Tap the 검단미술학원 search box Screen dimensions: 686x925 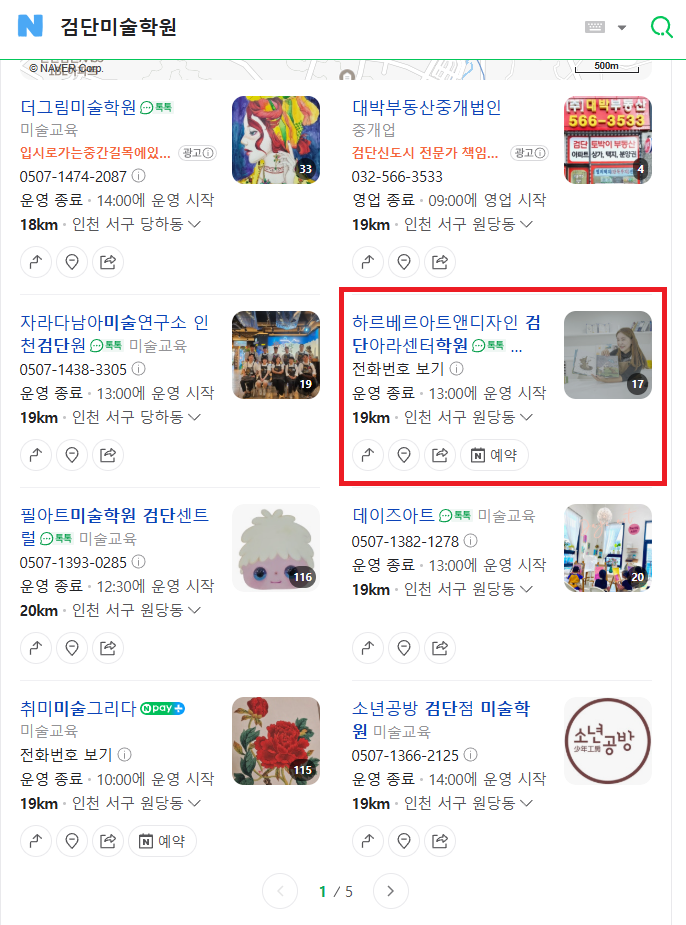(x=300, y=27)
